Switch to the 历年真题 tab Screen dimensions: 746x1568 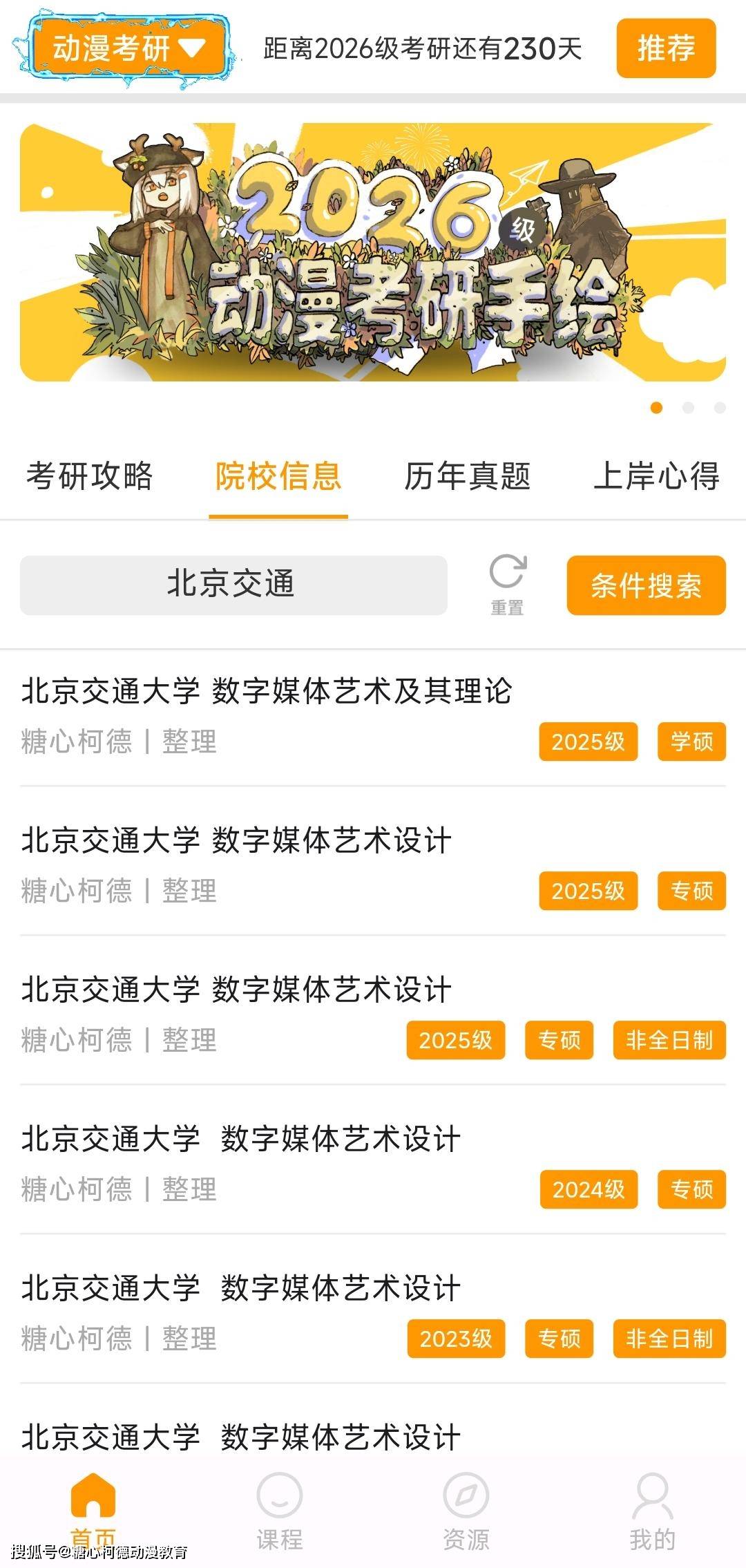pyautogui.click(x=468, y=477)
